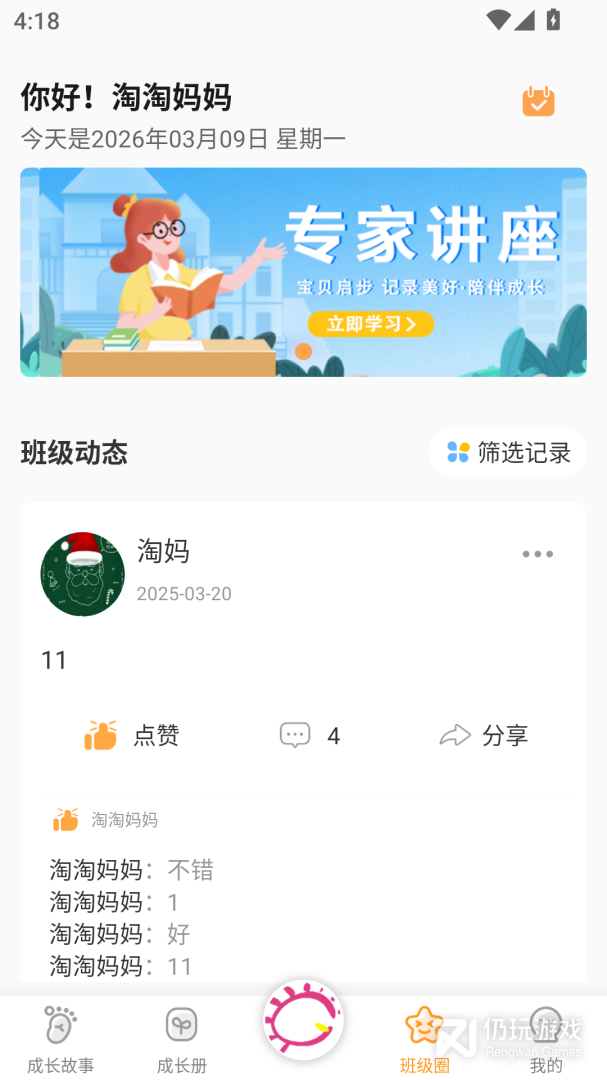Image resolution: width=607 pixels, height=1080 pixels.
Task: Tap the center publish button
Action: (303, 1020)
